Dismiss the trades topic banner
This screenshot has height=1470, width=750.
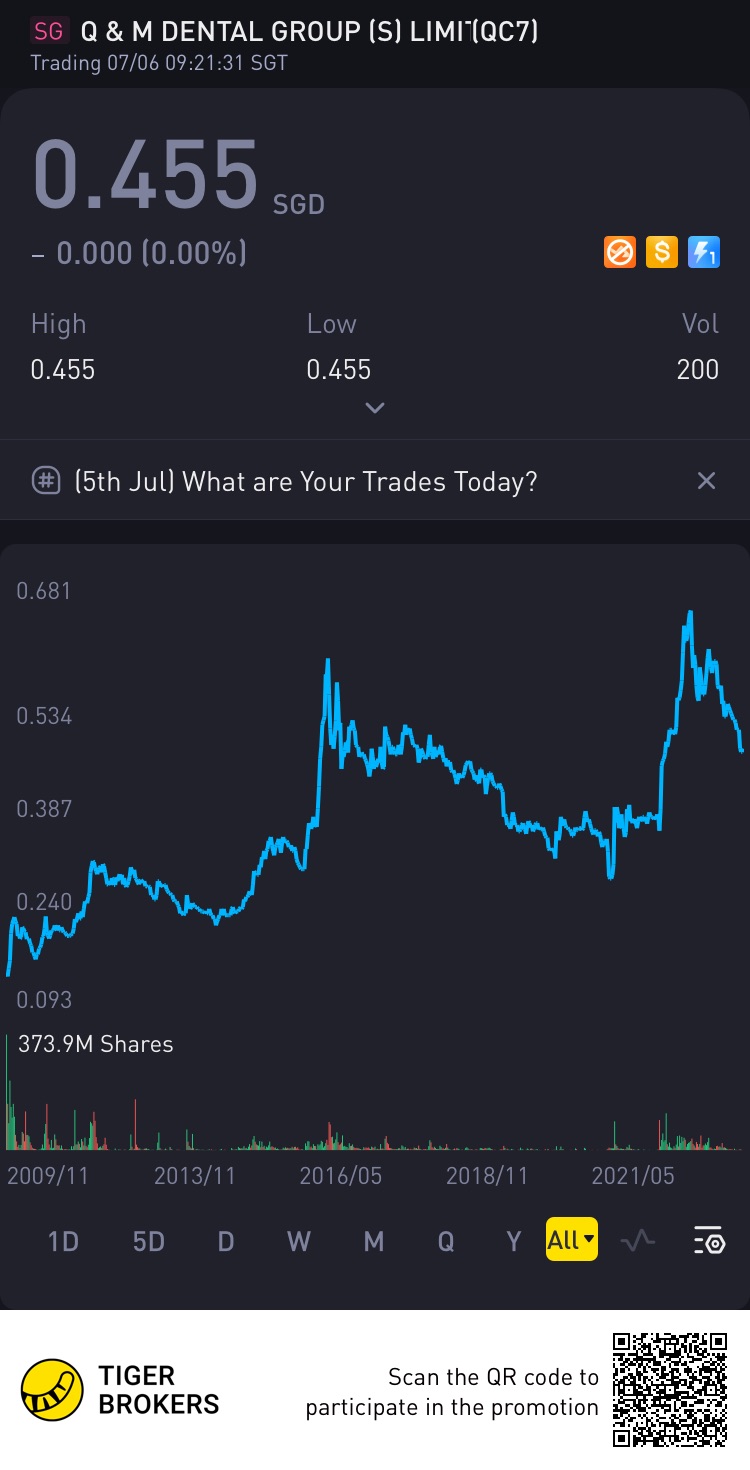[706, 481]
